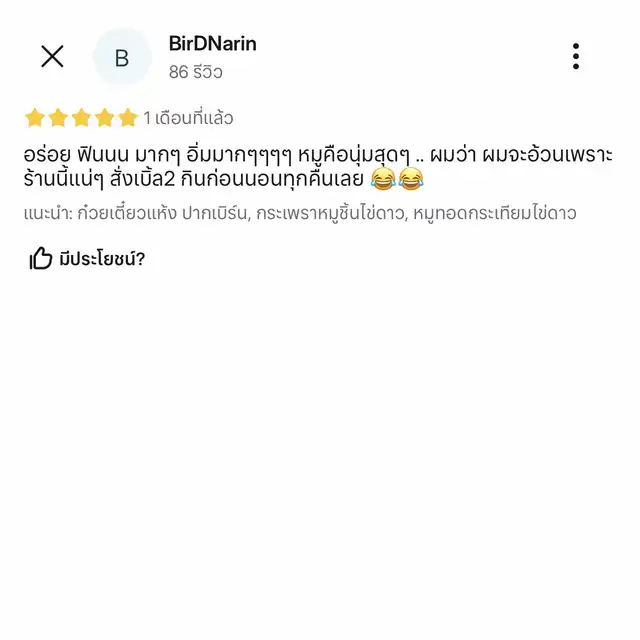Open the three-dot overflow menu
Image resolution: width=640 pixels, height=640 pixels.
[x=576, y=57]
